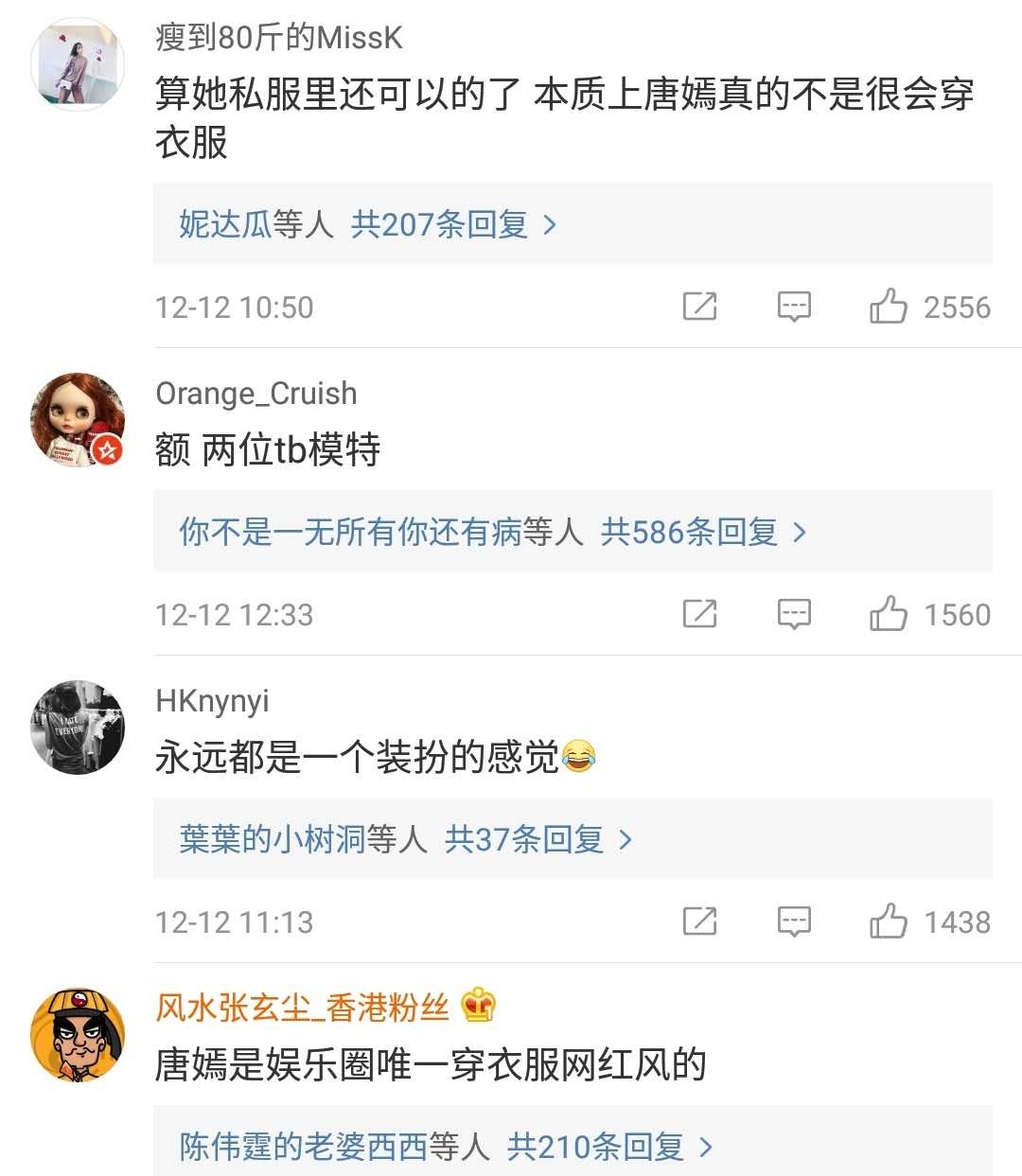Give HKnynyi's comment a thumbs up
Viewport: 1022px width, 1176px height.
[889, 921]
